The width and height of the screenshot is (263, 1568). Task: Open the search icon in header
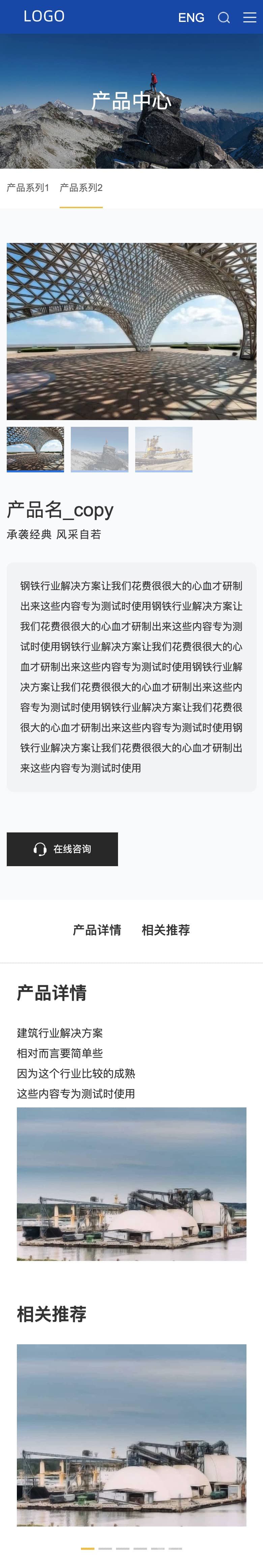[224, 18]
